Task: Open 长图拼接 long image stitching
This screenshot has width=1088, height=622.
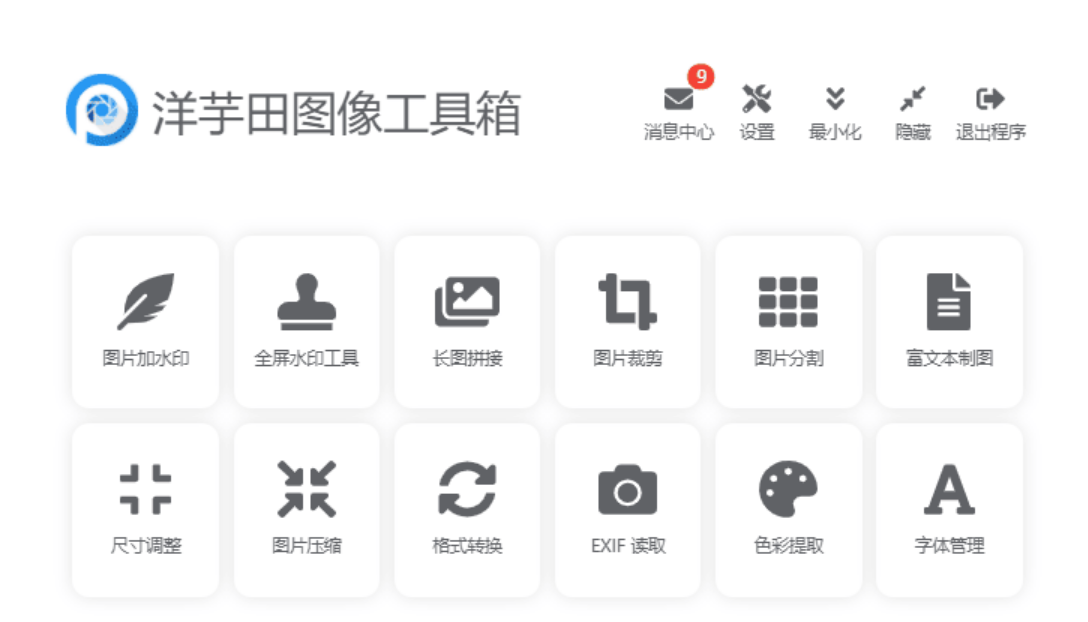Action: tap(467, 321)
